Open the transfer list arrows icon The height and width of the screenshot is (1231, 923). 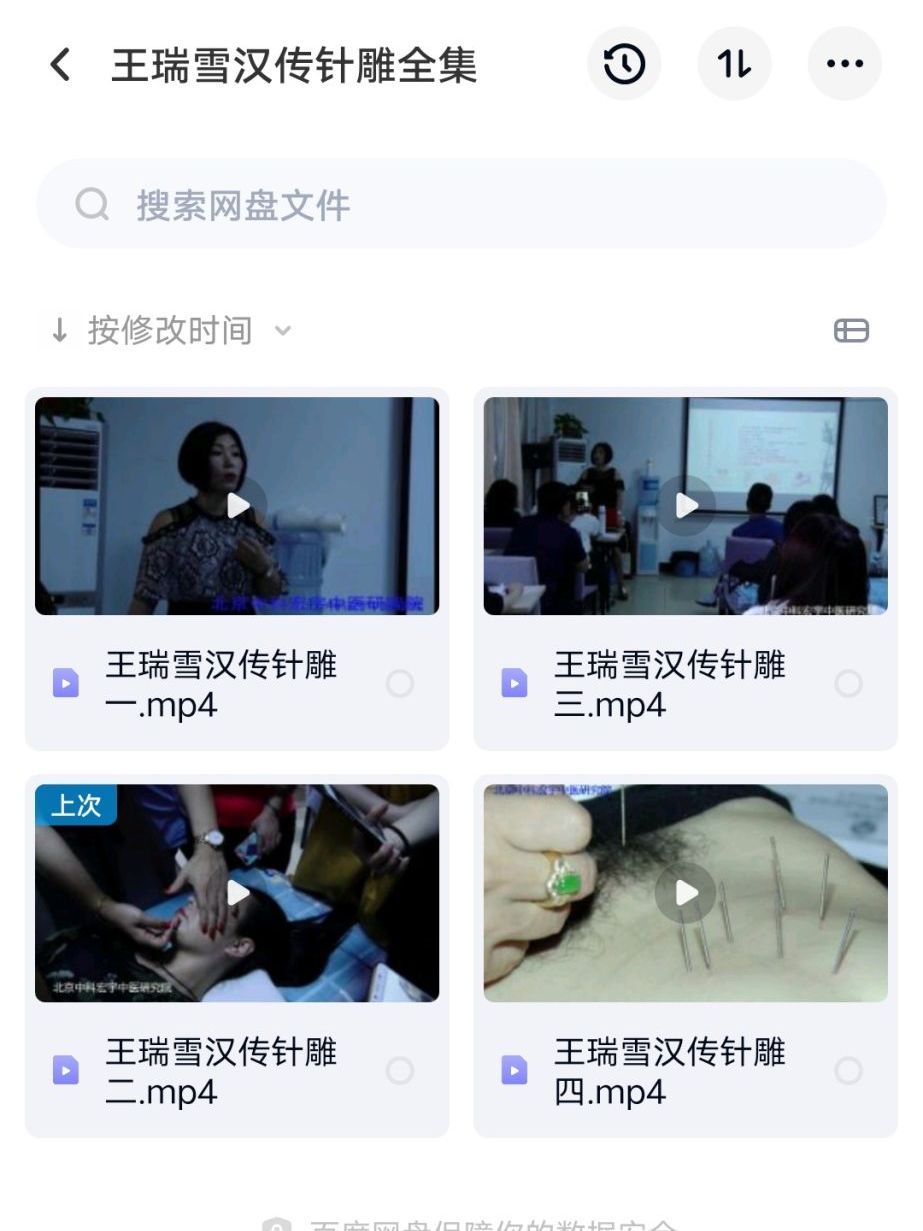pos(734,65)
